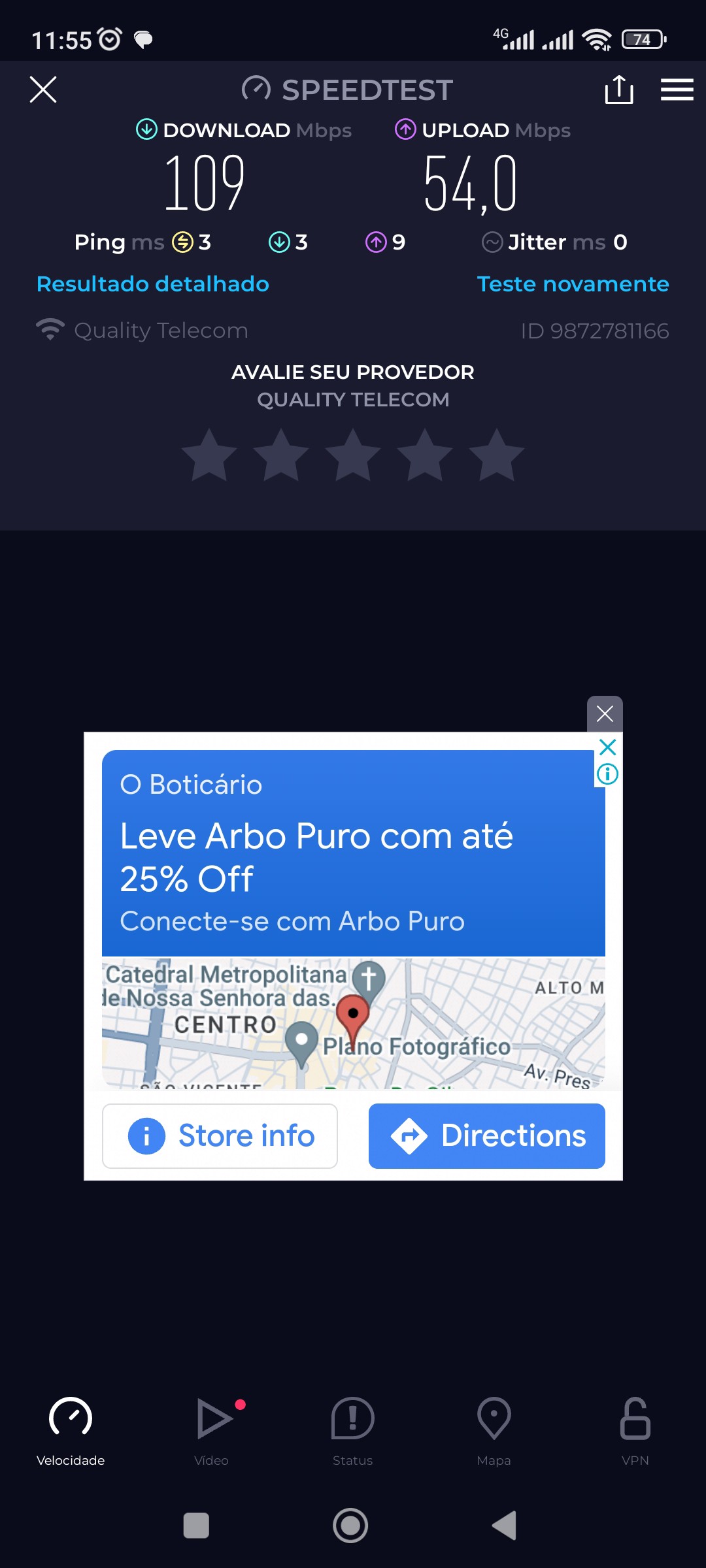Viewport: 706px width, 1568px height.
Task: Go to the home screen
Action: pyautogui.click(x=351, y=1526)
